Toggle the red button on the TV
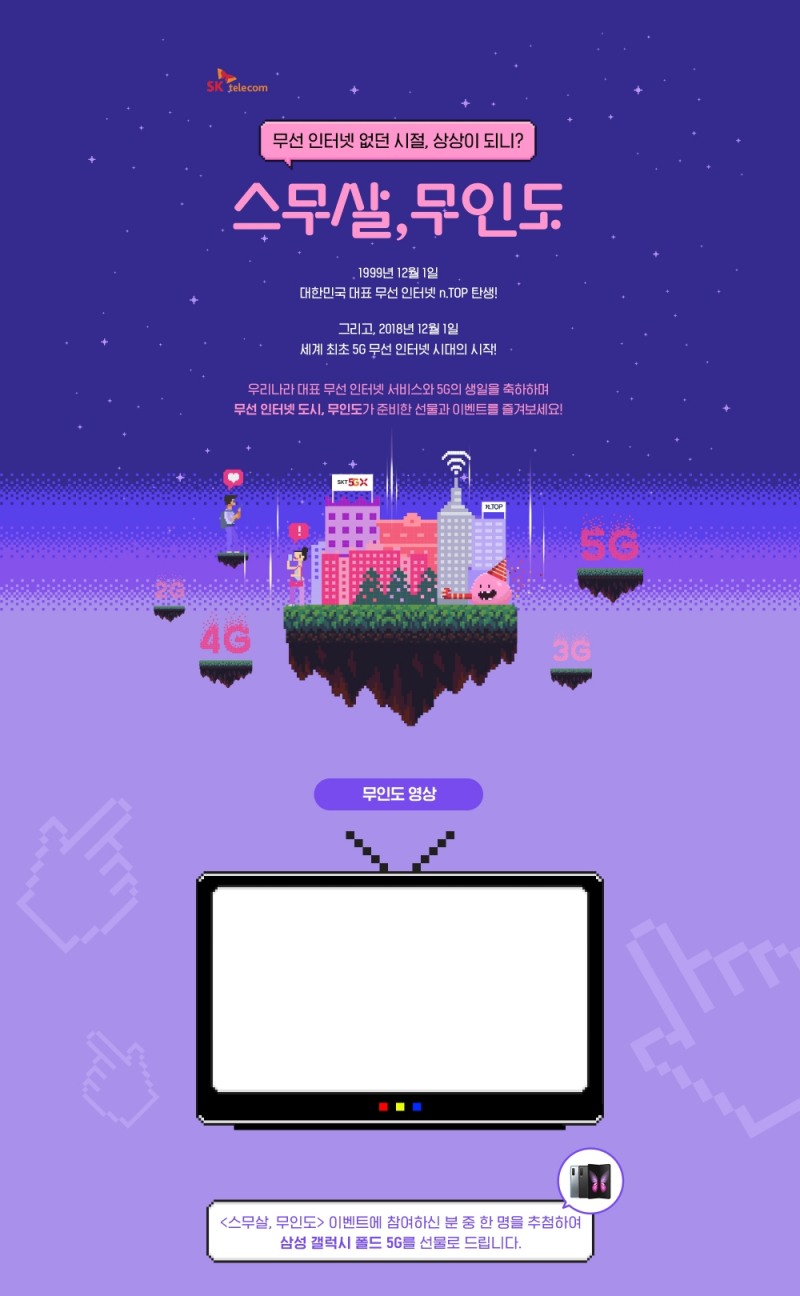The height and width of the screenshot is (1296, 800). point(381,1106)
